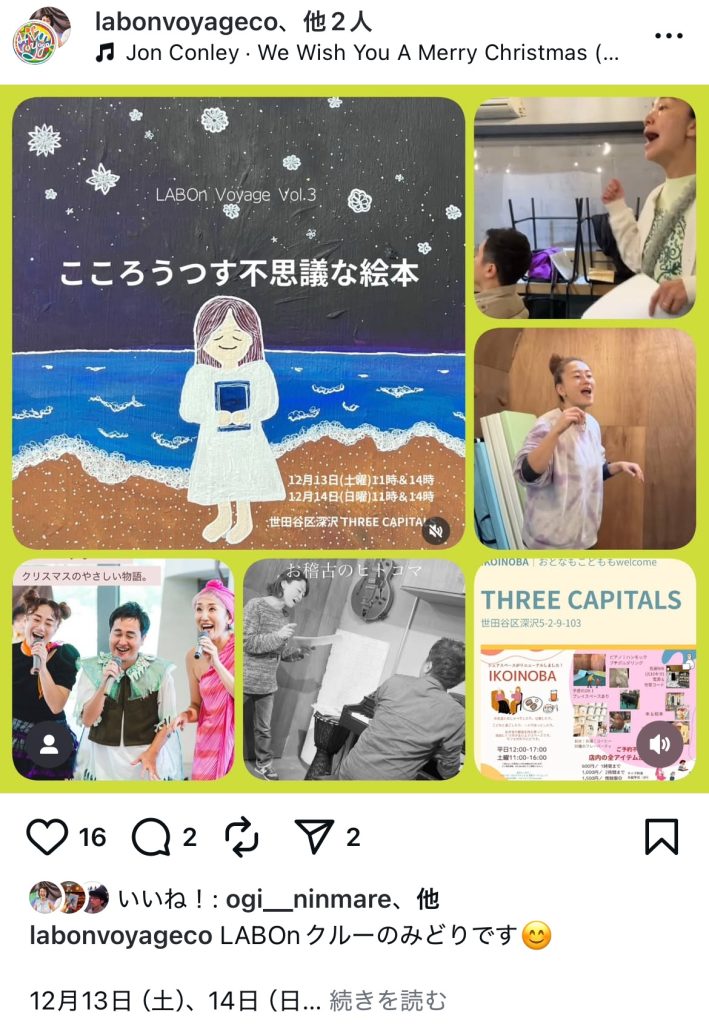Open the comments on this post
The width and height of the screenshot is (709, 1024).
pyautogui.click(x=151, y=836)
